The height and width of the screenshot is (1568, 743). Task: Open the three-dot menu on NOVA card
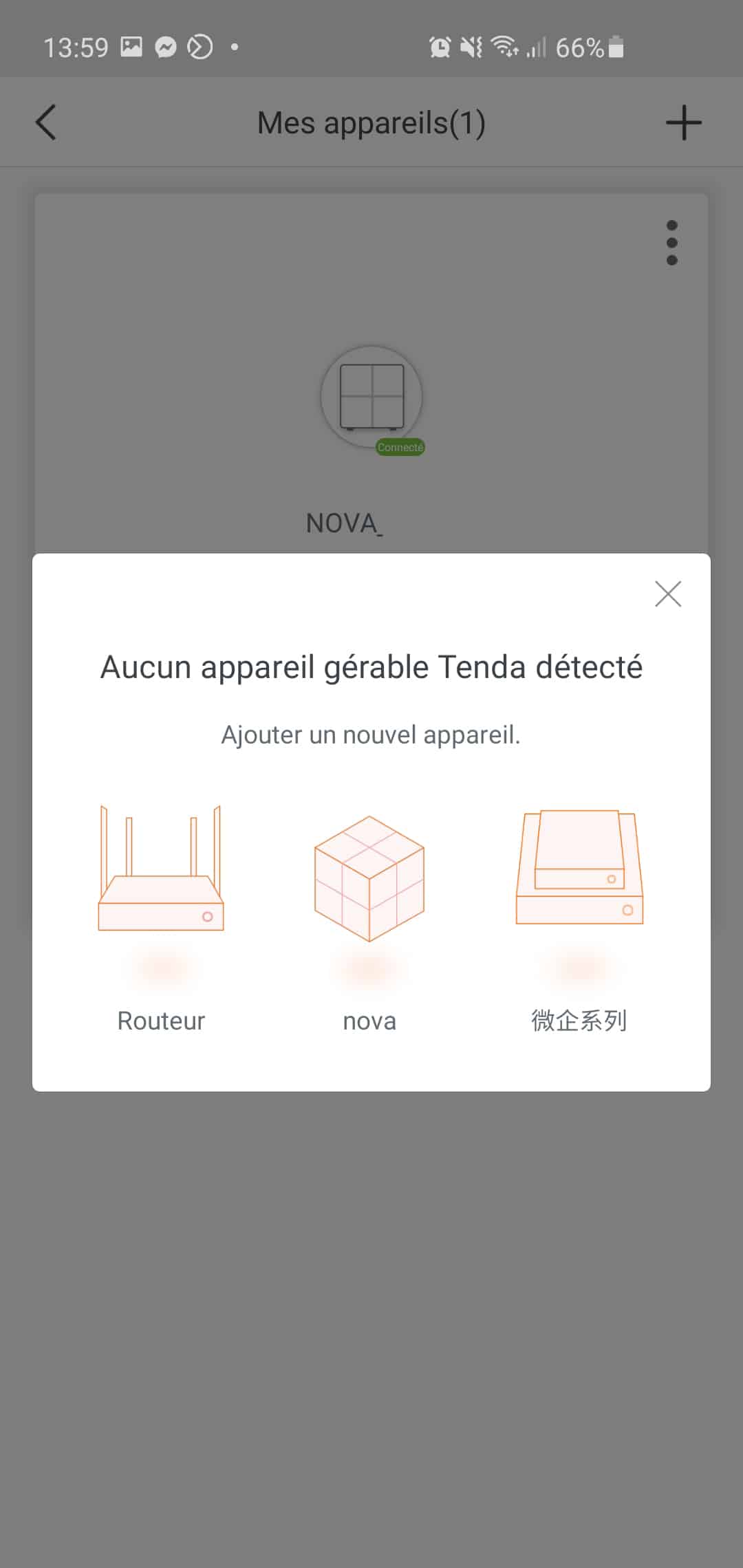(x=672, y=243)
